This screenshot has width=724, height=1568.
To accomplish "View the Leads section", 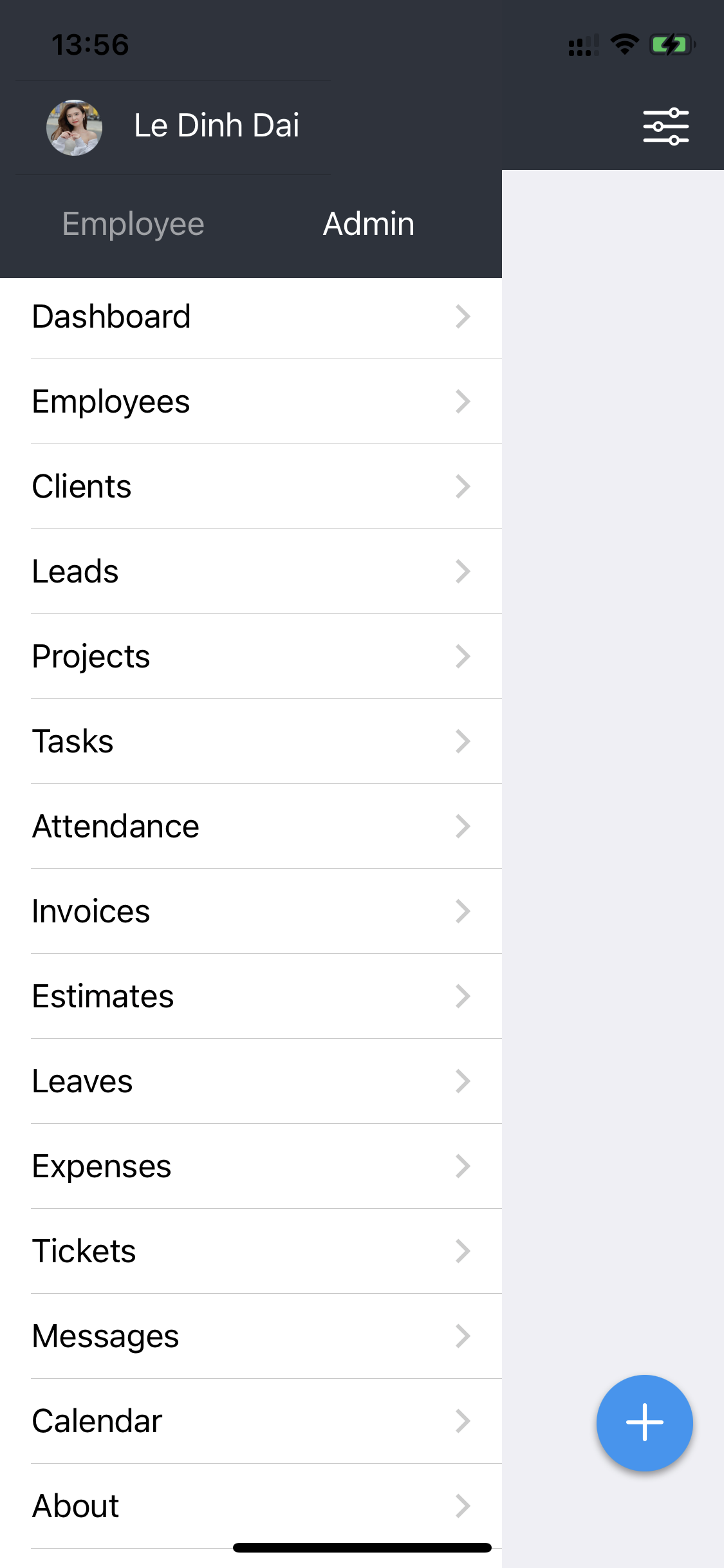I will 251,572.
